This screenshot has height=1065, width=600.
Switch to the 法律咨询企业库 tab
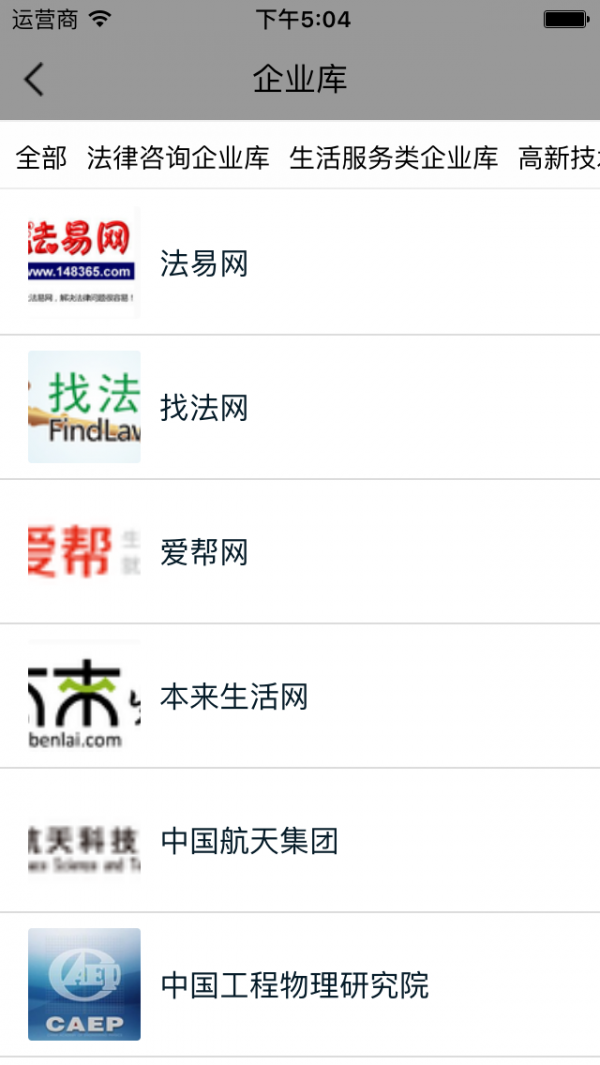(x=178, y=158)
